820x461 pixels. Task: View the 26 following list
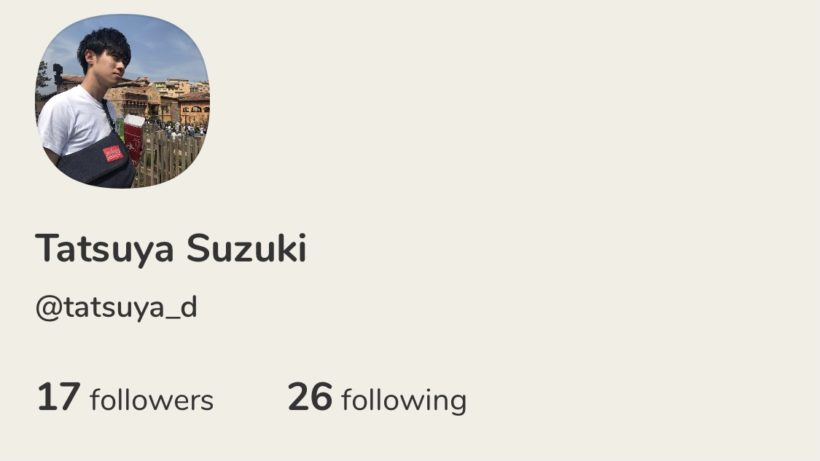(377, 399)
